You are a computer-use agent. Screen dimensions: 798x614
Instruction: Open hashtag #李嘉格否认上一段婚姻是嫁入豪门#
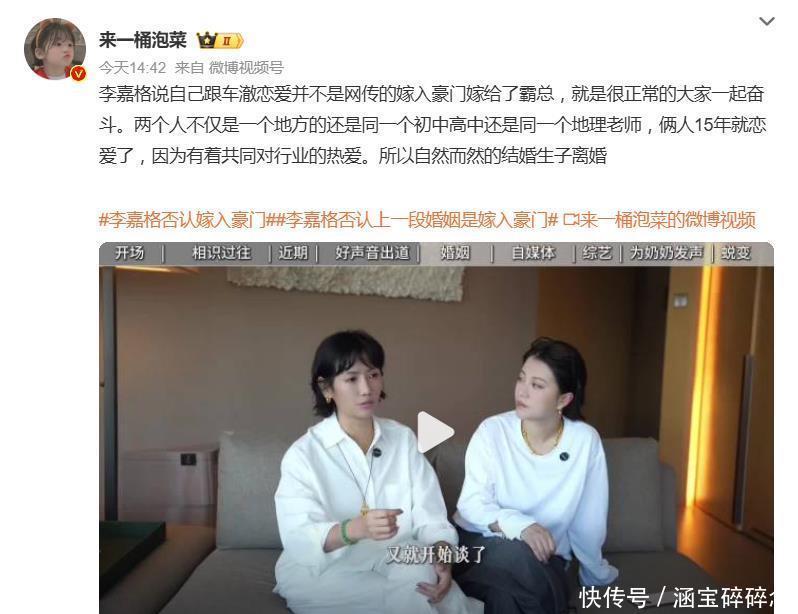(x=416, y=220)
